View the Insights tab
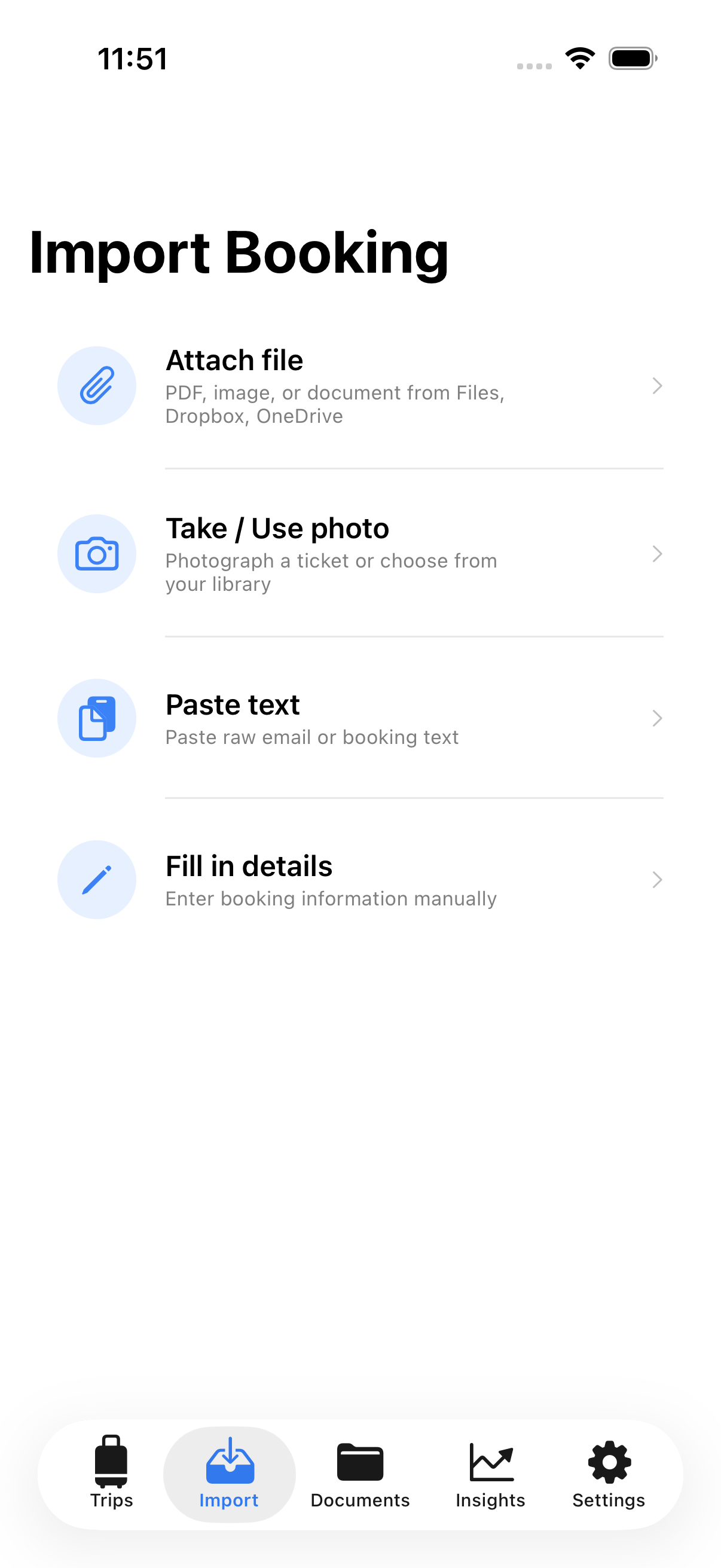The image size is (721, 1568). point(490,1473)
